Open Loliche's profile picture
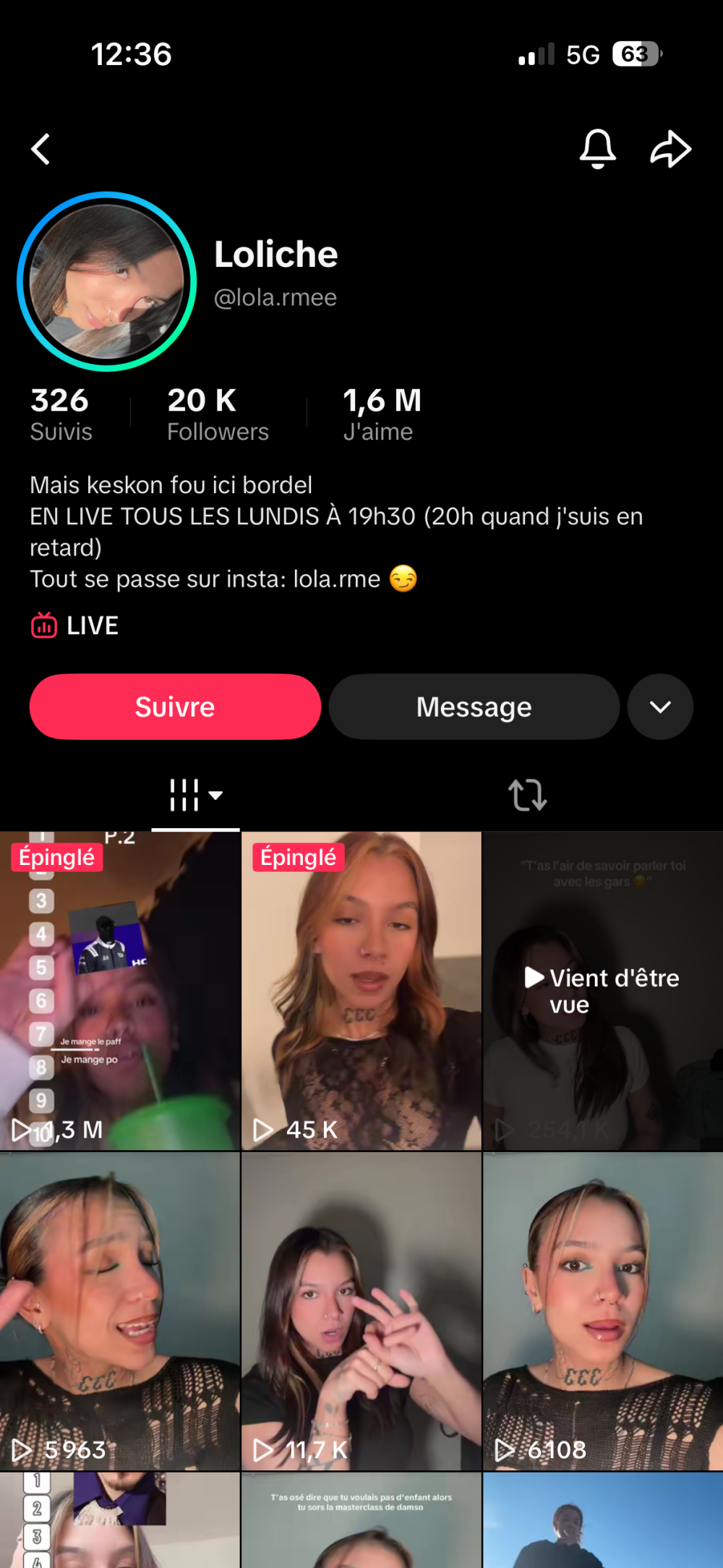723x1568 pixels. pyautogui.click(x=107, y=281)
